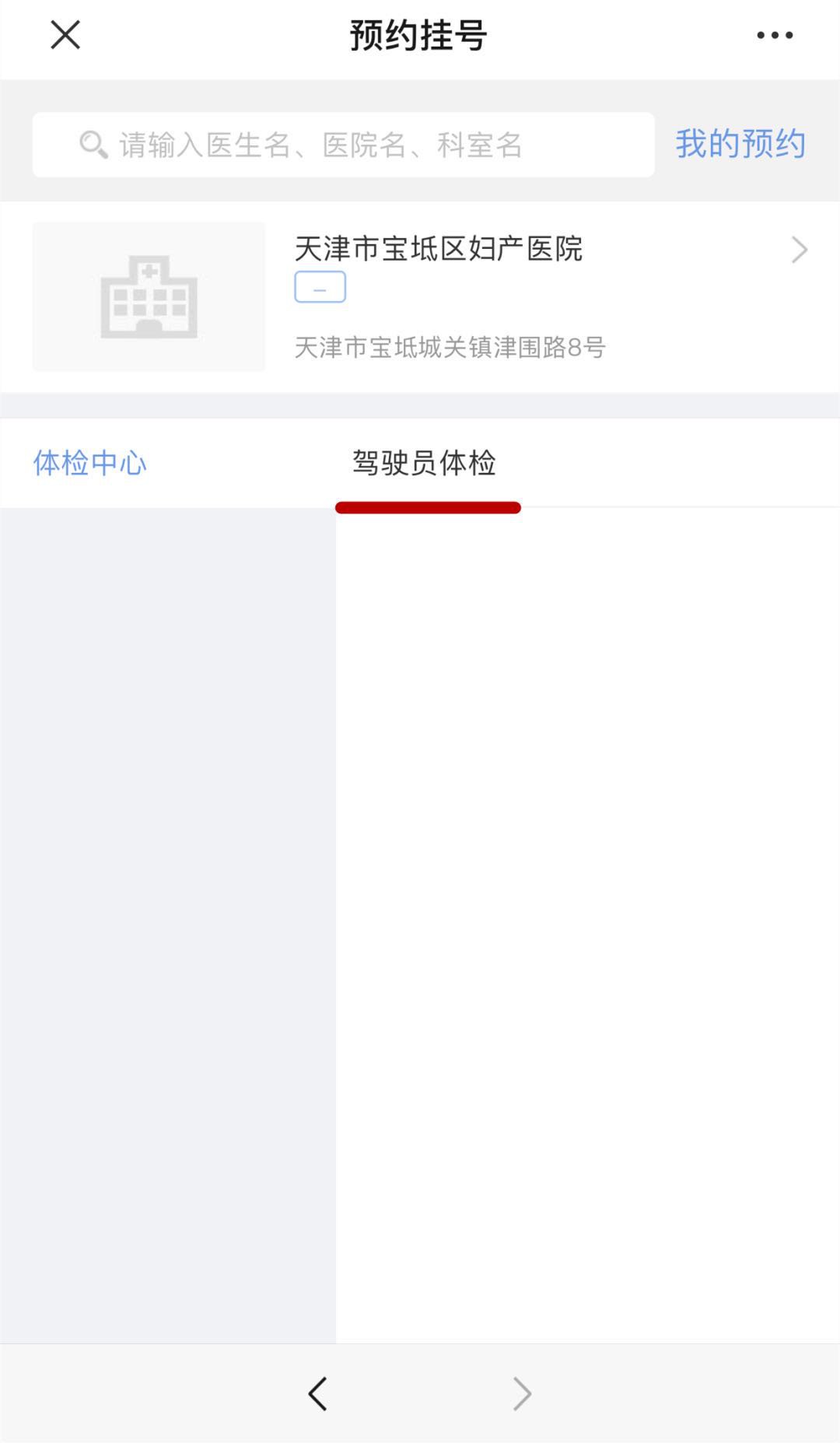Go back to the previous web page
The height and width of the screenshot is (1443, 840).
(x=317, y=1393)
